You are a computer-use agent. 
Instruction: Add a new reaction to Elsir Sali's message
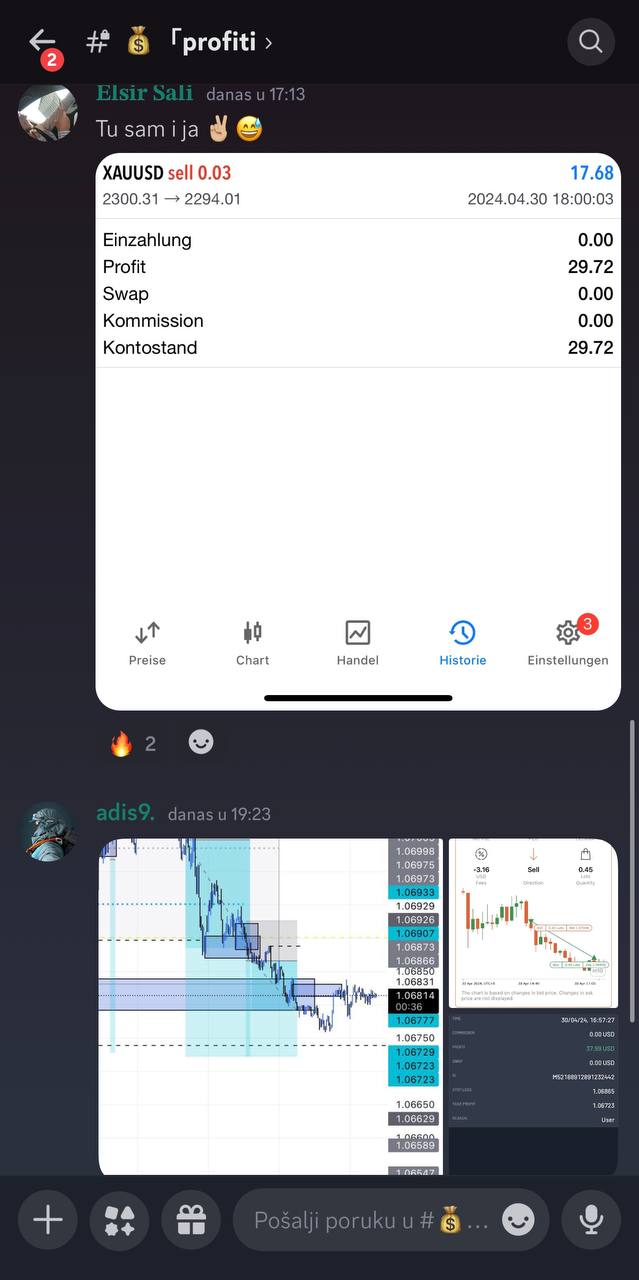201,743
